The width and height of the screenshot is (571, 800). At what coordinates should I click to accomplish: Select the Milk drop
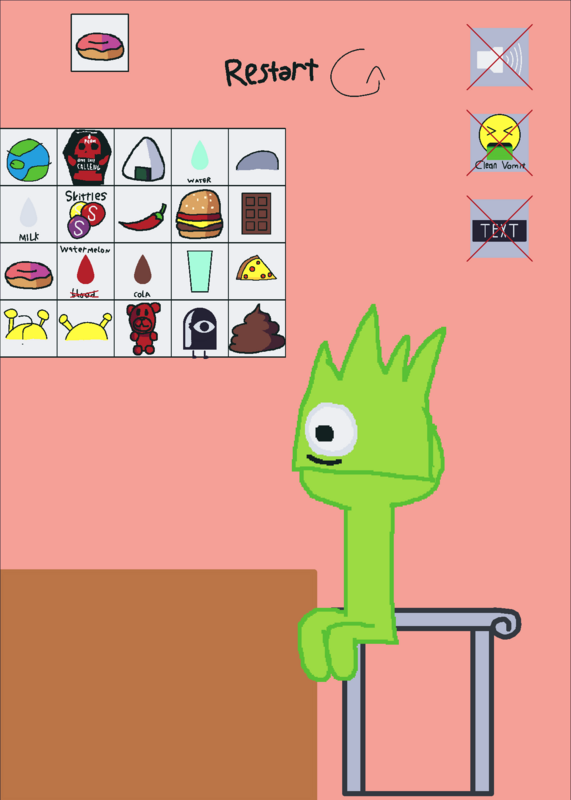pos(29,214)
